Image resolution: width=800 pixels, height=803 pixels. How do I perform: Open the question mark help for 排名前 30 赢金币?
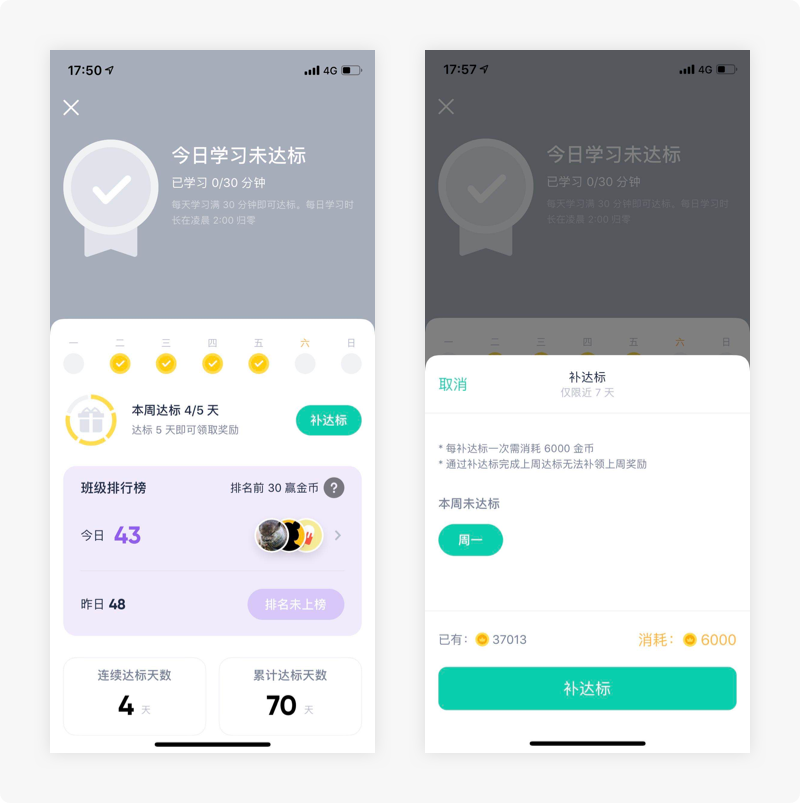click(x=334, y=488)
